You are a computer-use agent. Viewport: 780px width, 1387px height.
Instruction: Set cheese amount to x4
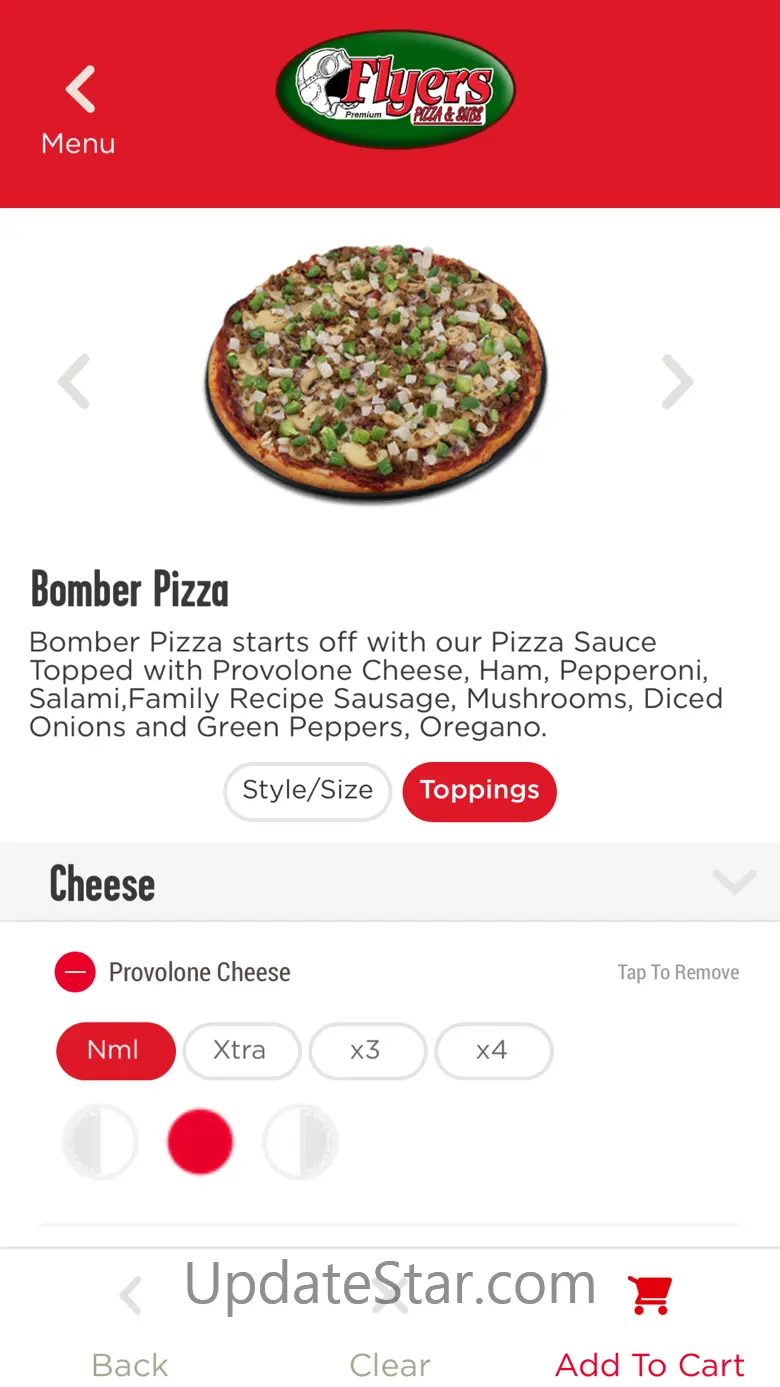tap(493, 1051)
